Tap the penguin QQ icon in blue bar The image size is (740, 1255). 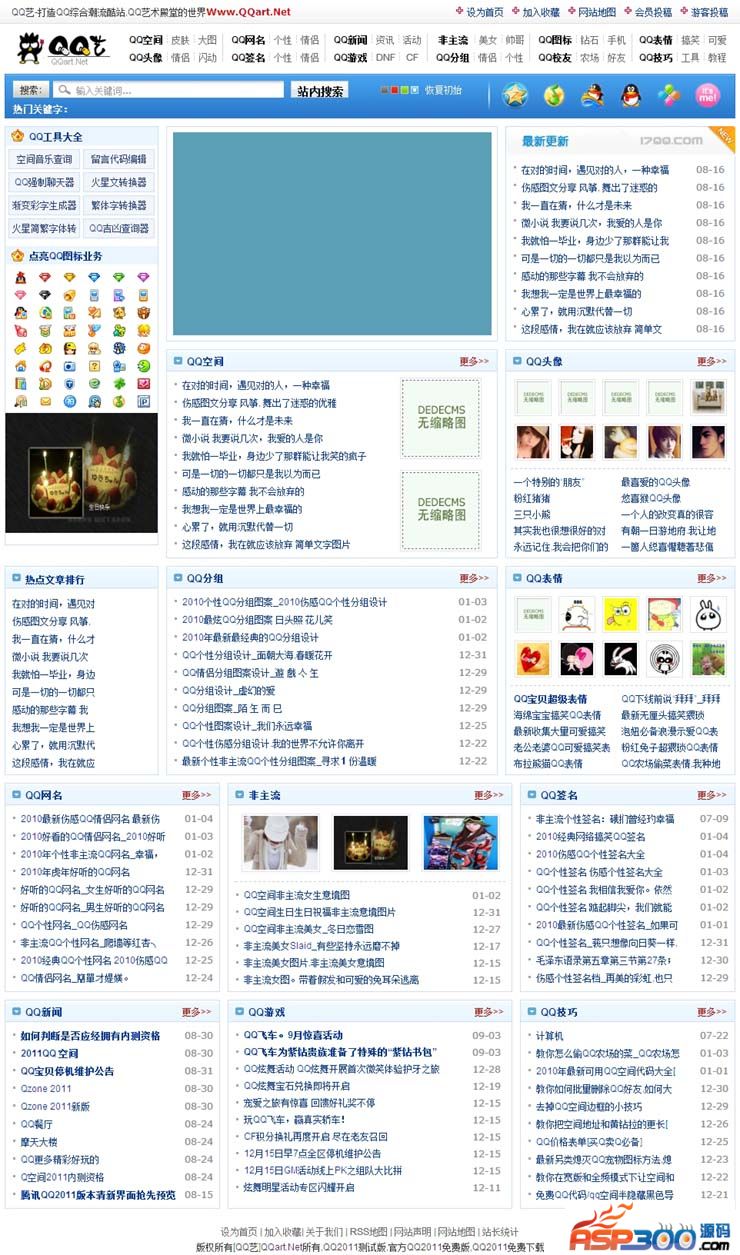point(631,95)
